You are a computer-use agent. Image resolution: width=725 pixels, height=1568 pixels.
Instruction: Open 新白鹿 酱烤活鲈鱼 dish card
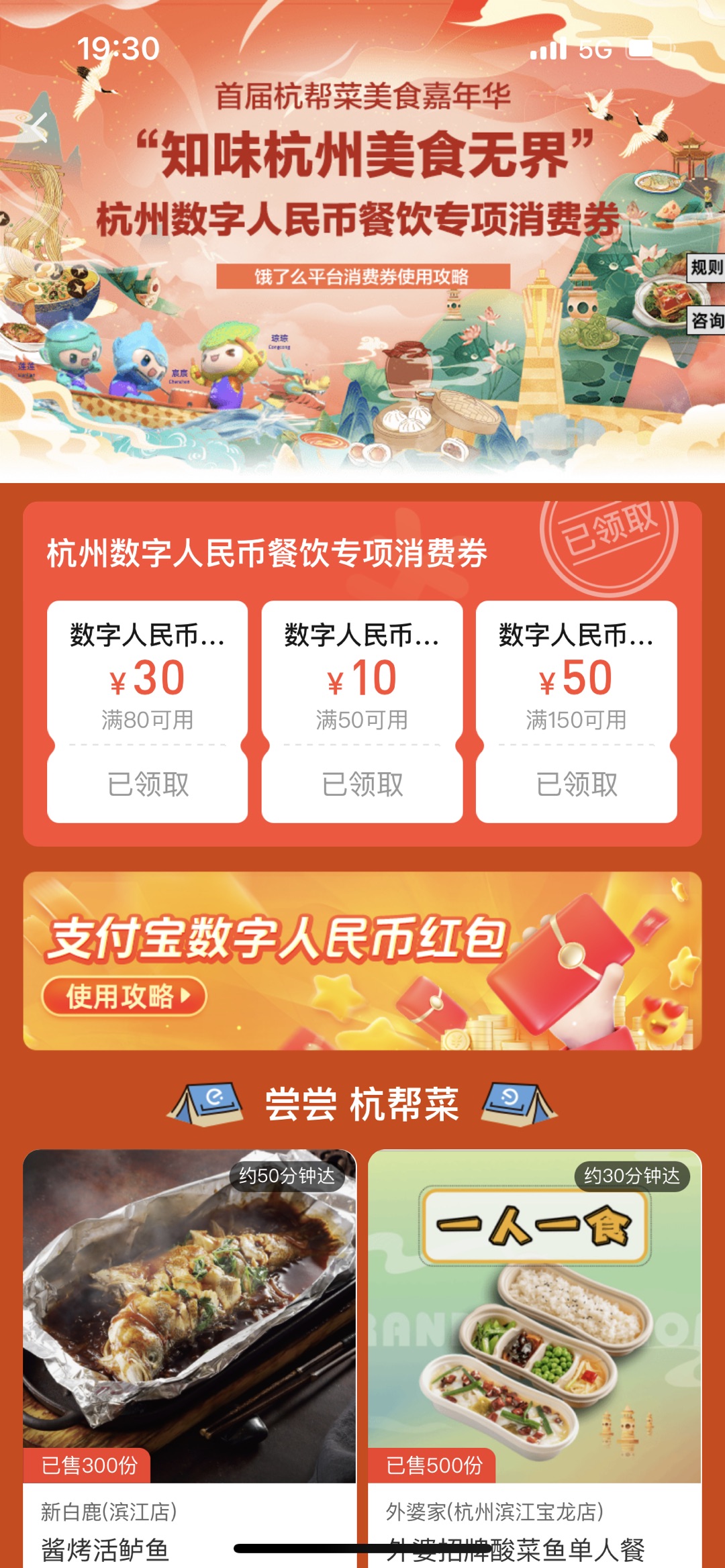189,1342
